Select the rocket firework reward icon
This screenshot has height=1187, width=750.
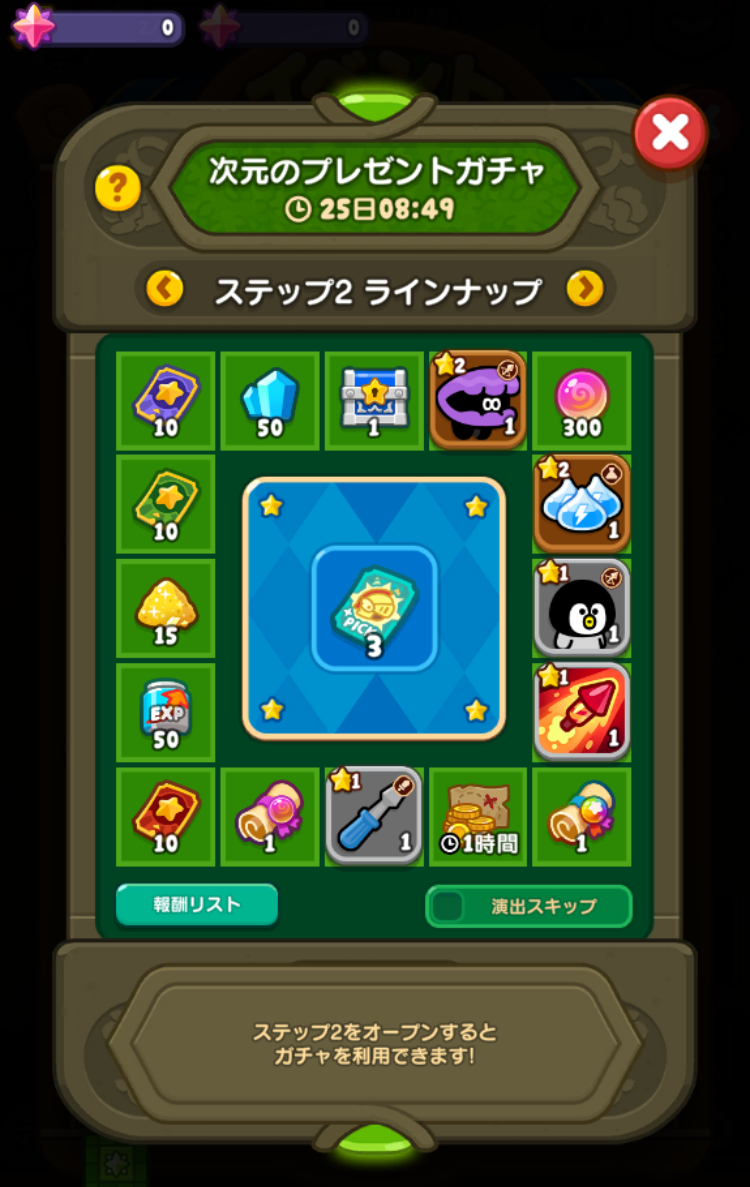coord(581,711)
